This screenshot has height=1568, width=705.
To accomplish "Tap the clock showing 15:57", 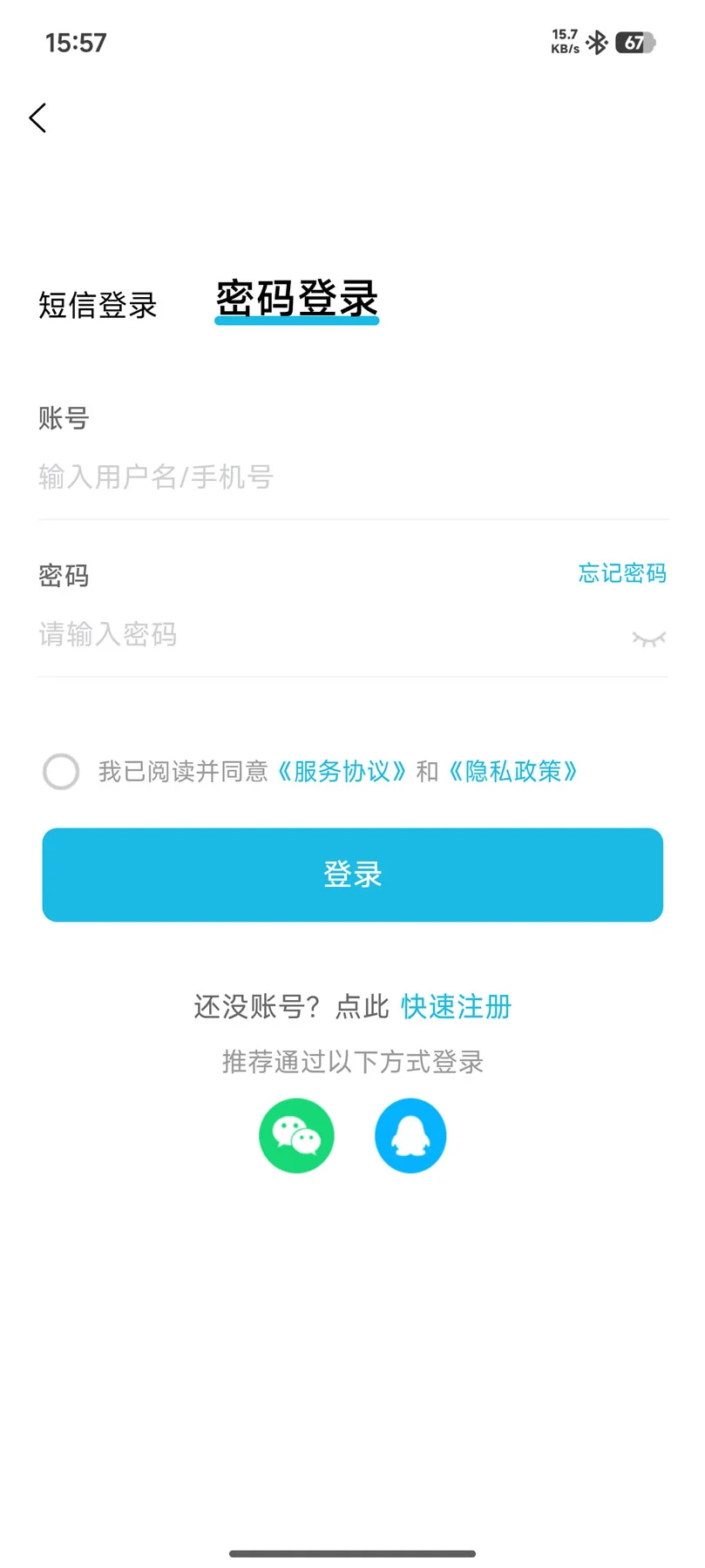I will (76, 42).
